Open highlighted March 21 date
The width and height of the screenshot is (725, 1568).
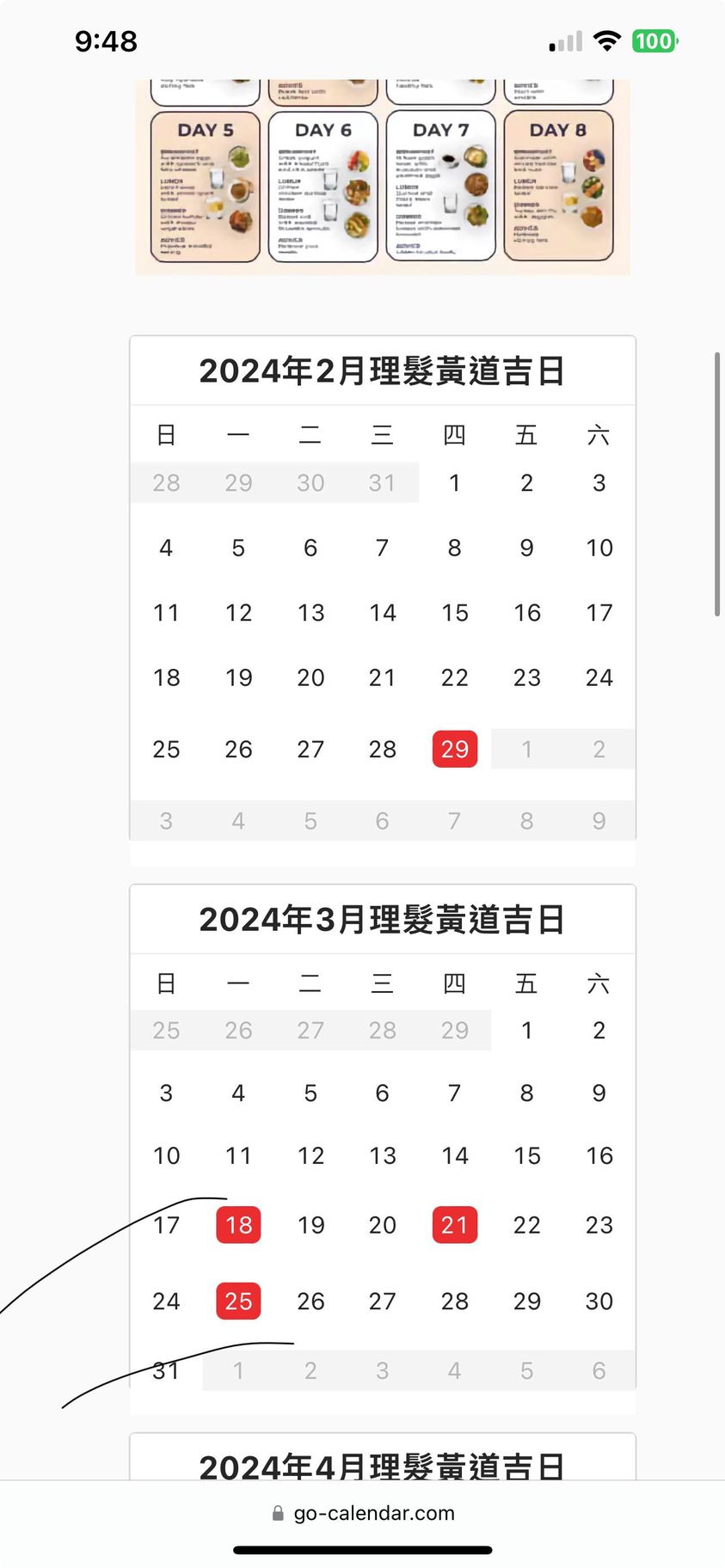pos(454,1225)
